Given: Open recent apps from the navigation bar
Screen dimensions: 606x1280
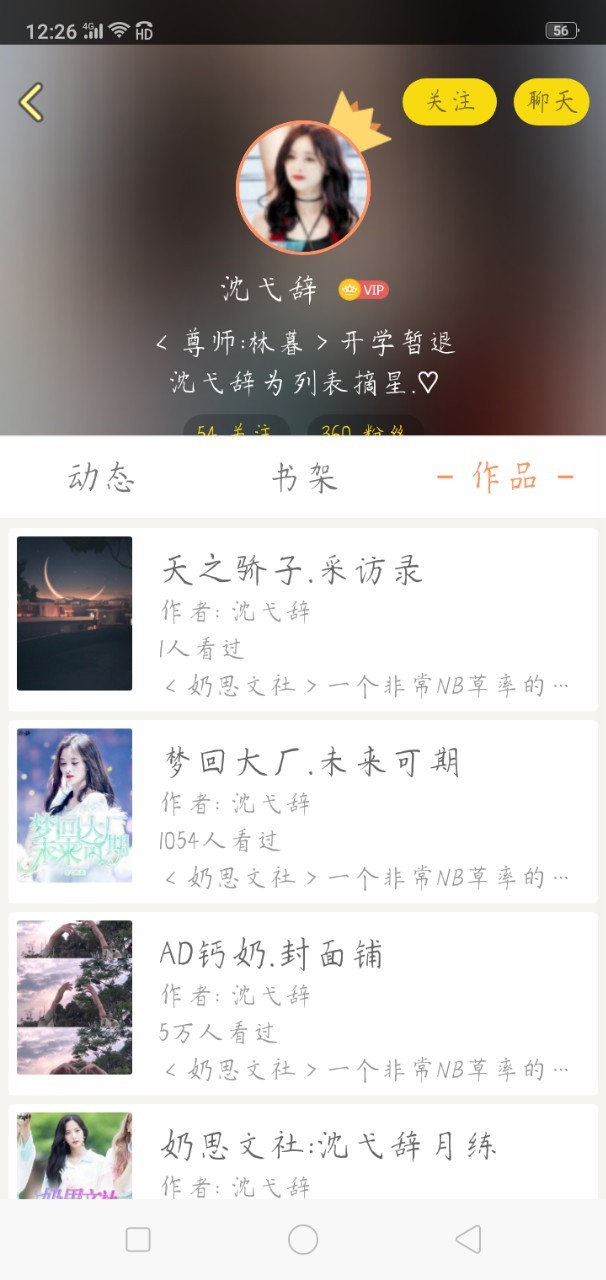Looking at the screenshot, I should [x=138, y=1240].
